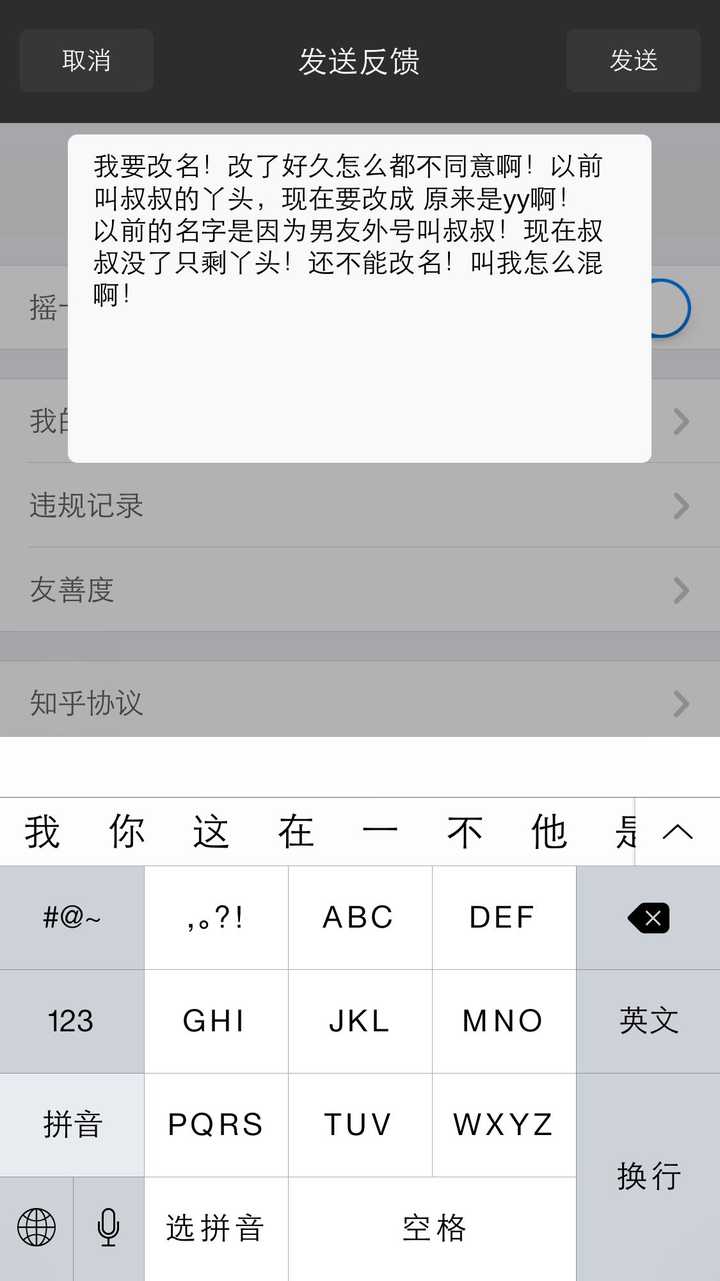Switch to 拼音 input mode
Viewport: 720px width, 1281px height.
point(72,1124)
